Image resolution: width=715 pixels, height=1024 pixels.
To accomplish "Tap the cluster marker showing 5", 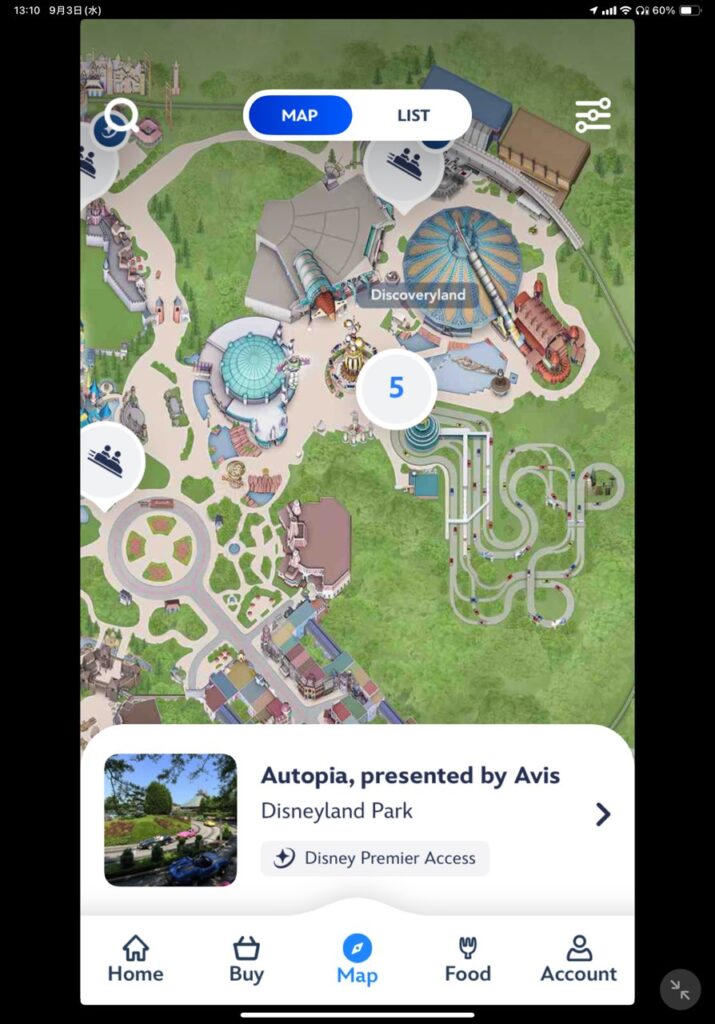I will tap(396, 388).
